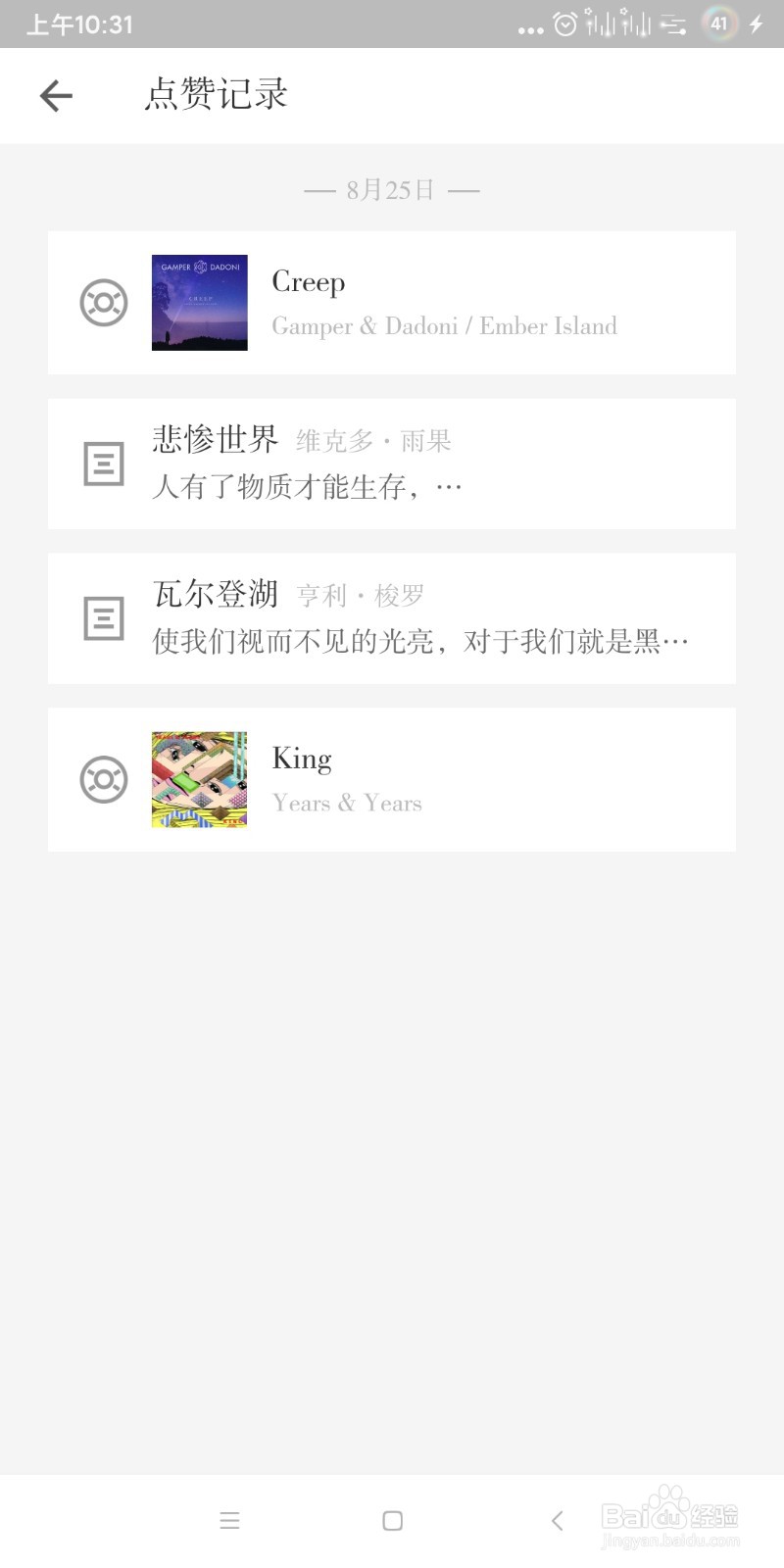This screenshot has height=1568, width=784.
Task: Tap the article icon beside 瓦尔登湖
Action: click(103, 617)
